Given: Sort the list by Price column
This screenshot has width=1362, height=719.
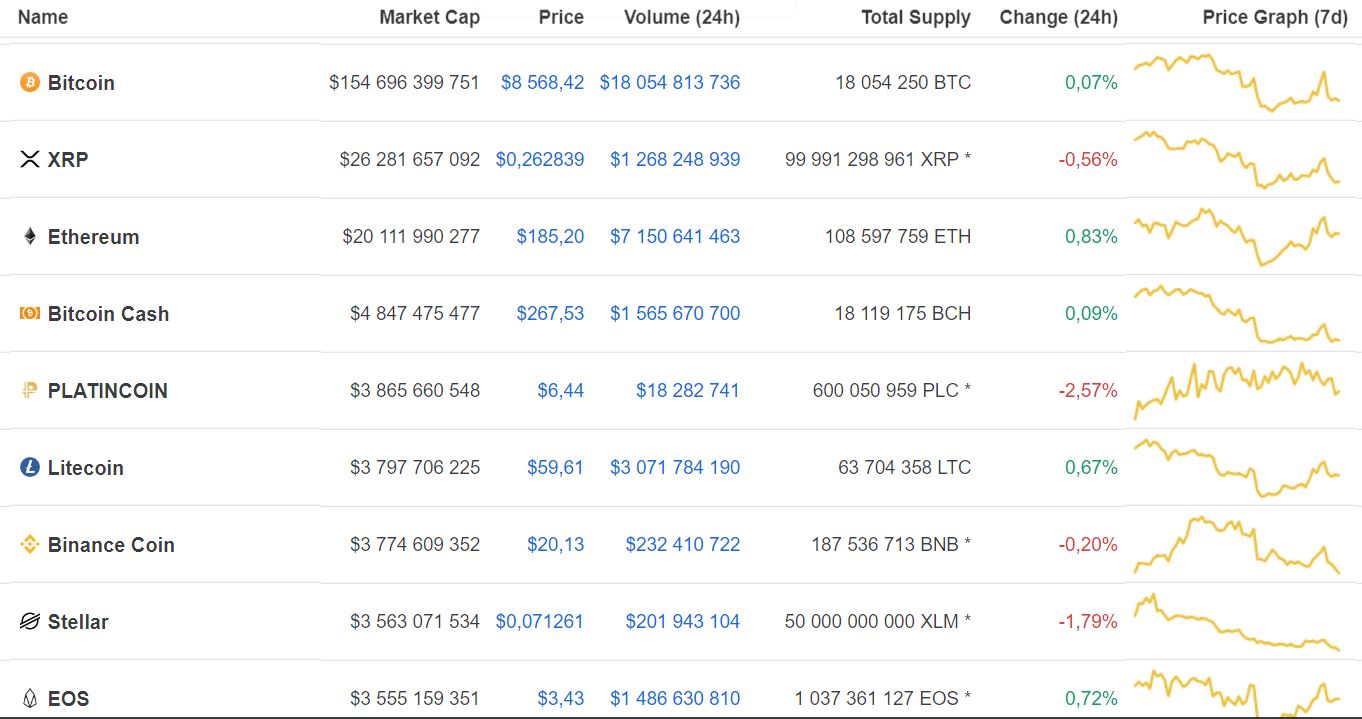Looking at the screenshot, I should pyautogui.click(x=560, y=17).
